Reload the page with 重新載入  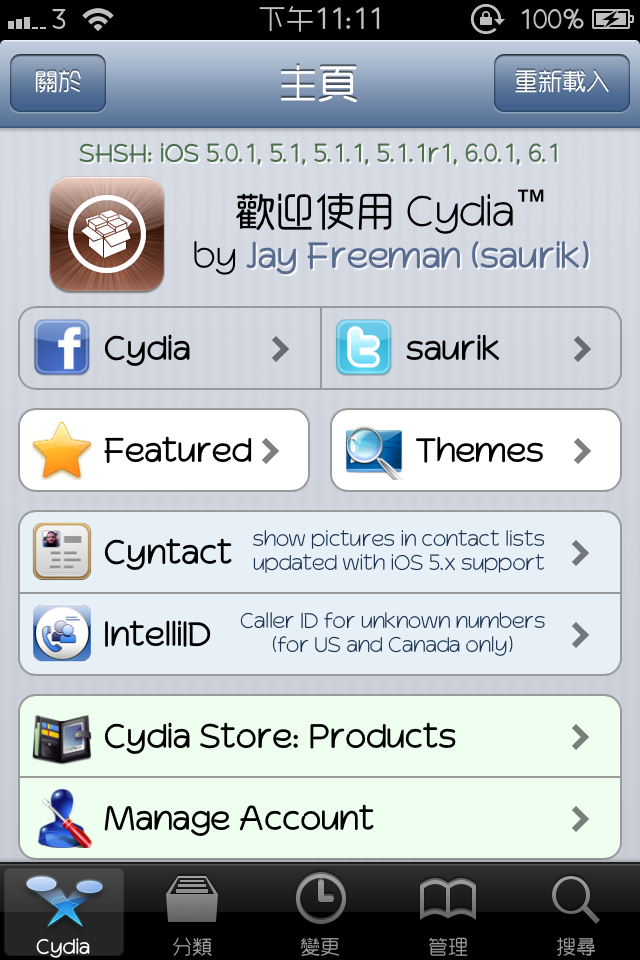pos(561,83)
